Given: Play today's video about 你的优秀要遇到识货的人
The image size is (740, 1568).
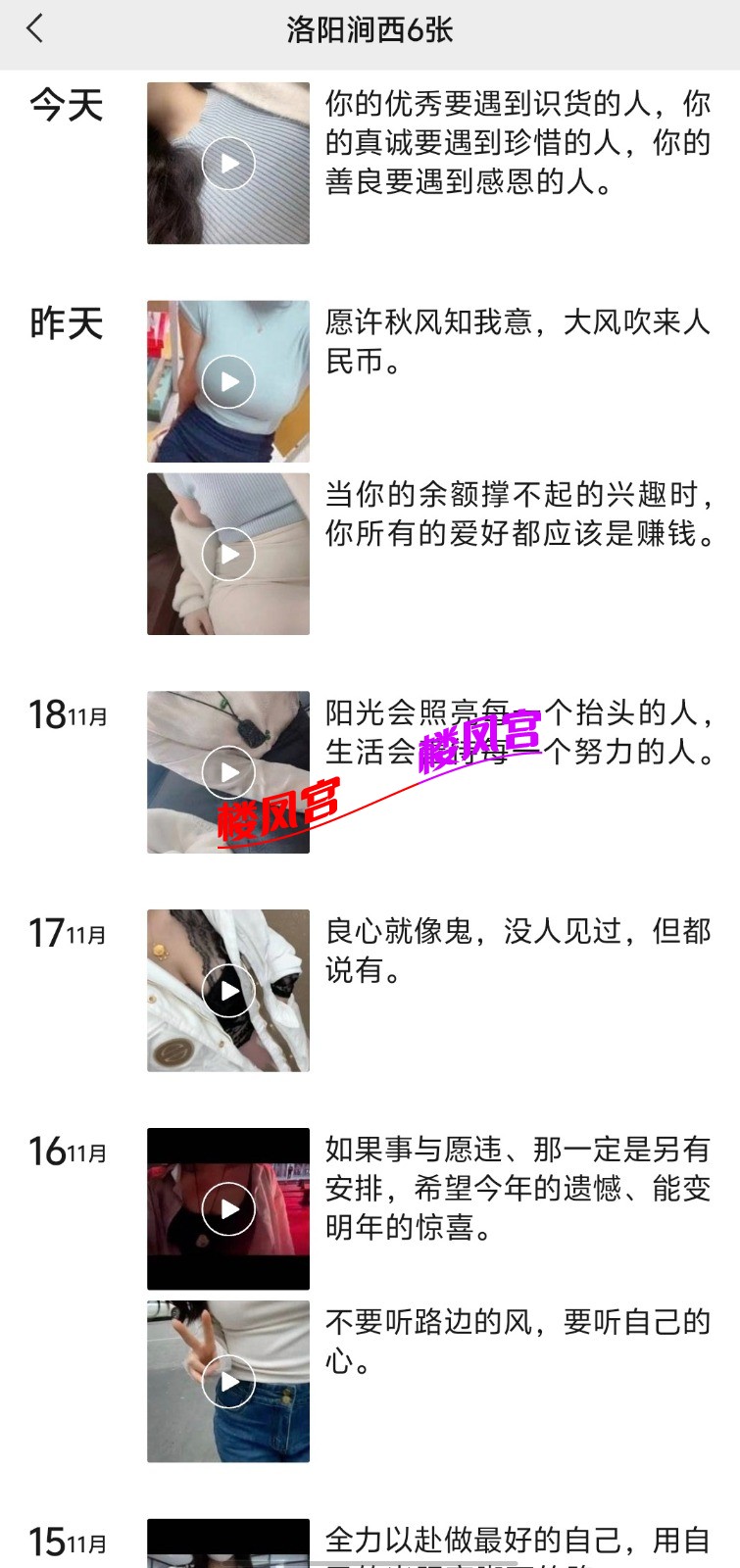Looking at the screenshot, I should coord(228,163).
